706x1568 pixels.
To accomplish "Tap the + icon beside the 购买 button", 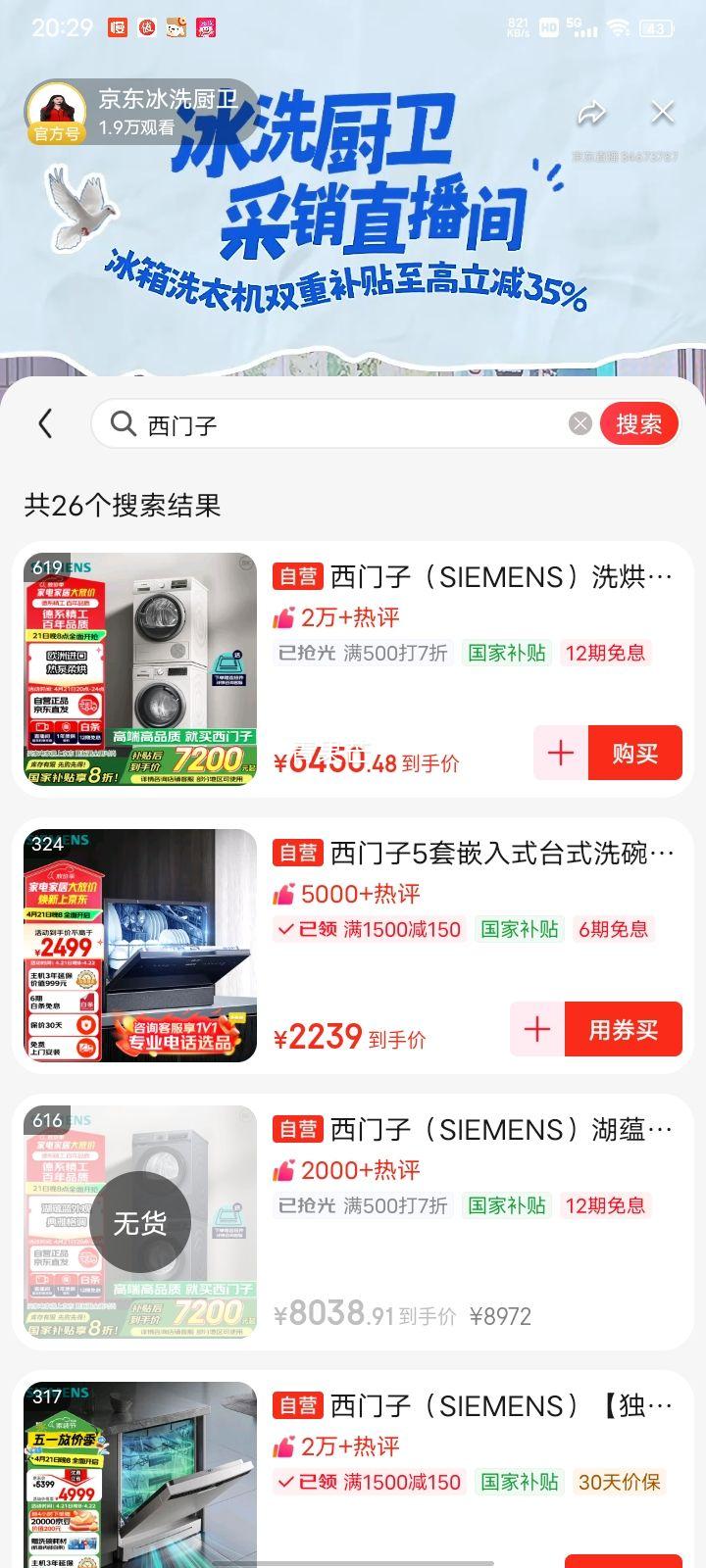I will click(x=559, y=752).
